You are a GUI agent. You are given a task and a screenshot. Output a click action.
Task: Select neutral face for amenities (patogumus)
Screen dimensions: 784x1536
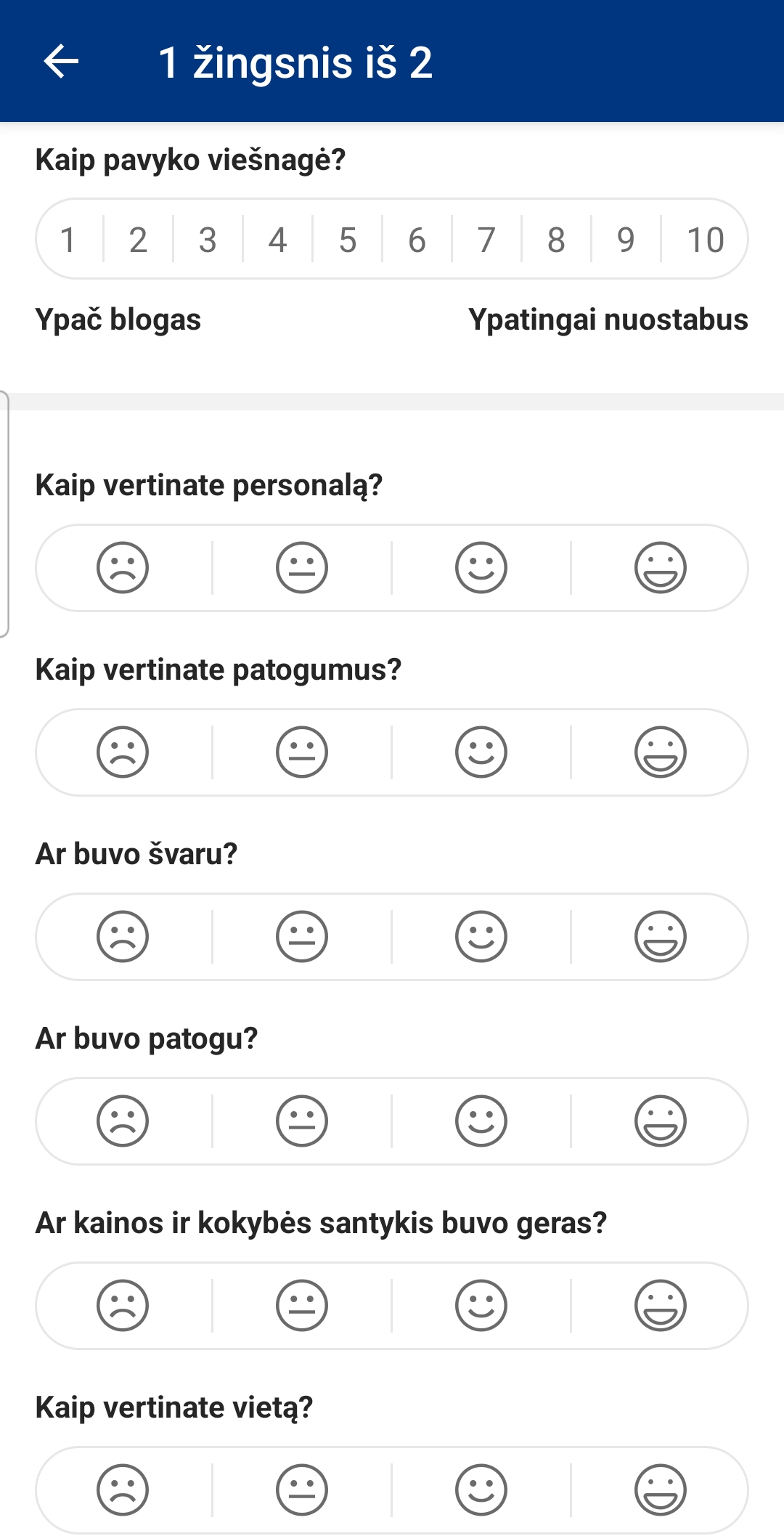click(x=302, y=752)
